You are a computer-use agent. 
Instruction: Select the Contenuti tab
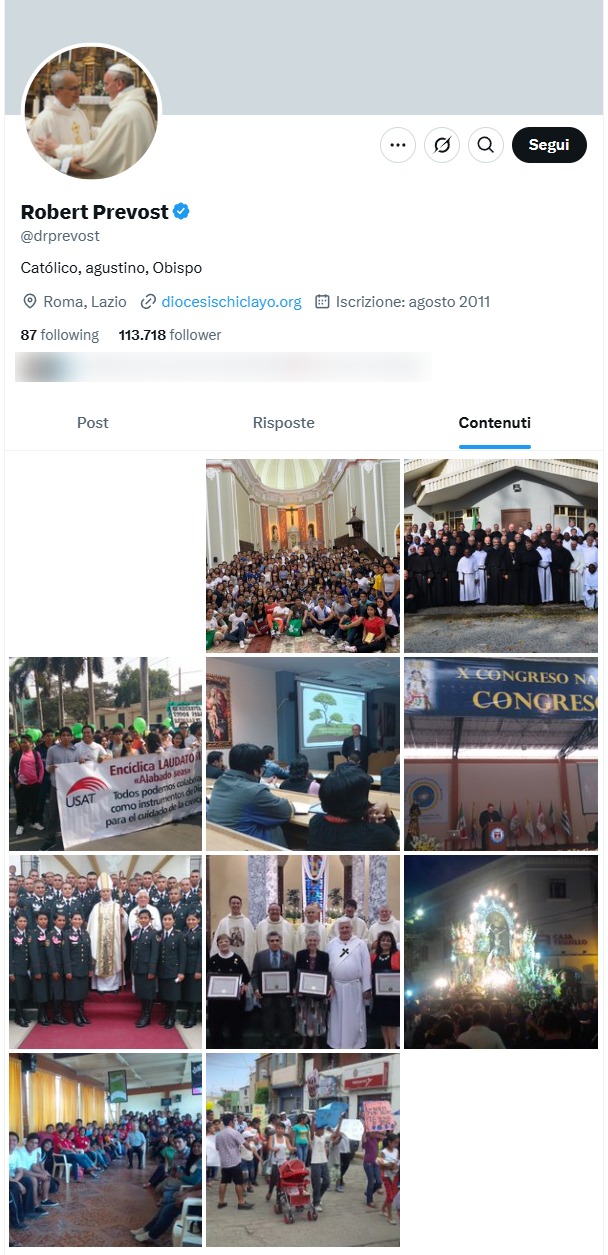point(495,423)
